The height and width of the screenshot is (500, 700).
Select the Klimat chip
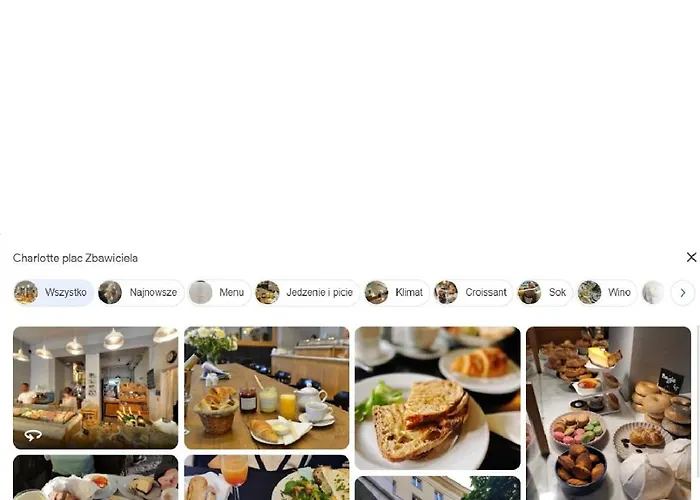[396, 293]
